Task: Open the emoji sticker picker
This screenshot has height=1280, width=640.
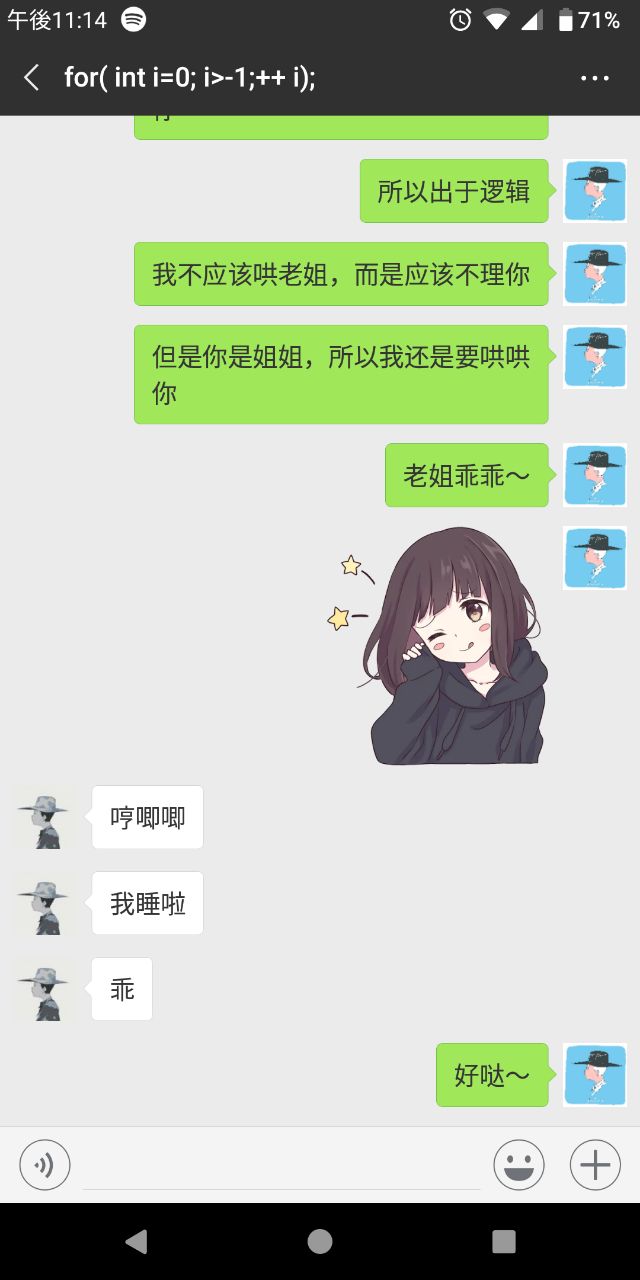Action: pyautogui.click(x=519, y=1165)
